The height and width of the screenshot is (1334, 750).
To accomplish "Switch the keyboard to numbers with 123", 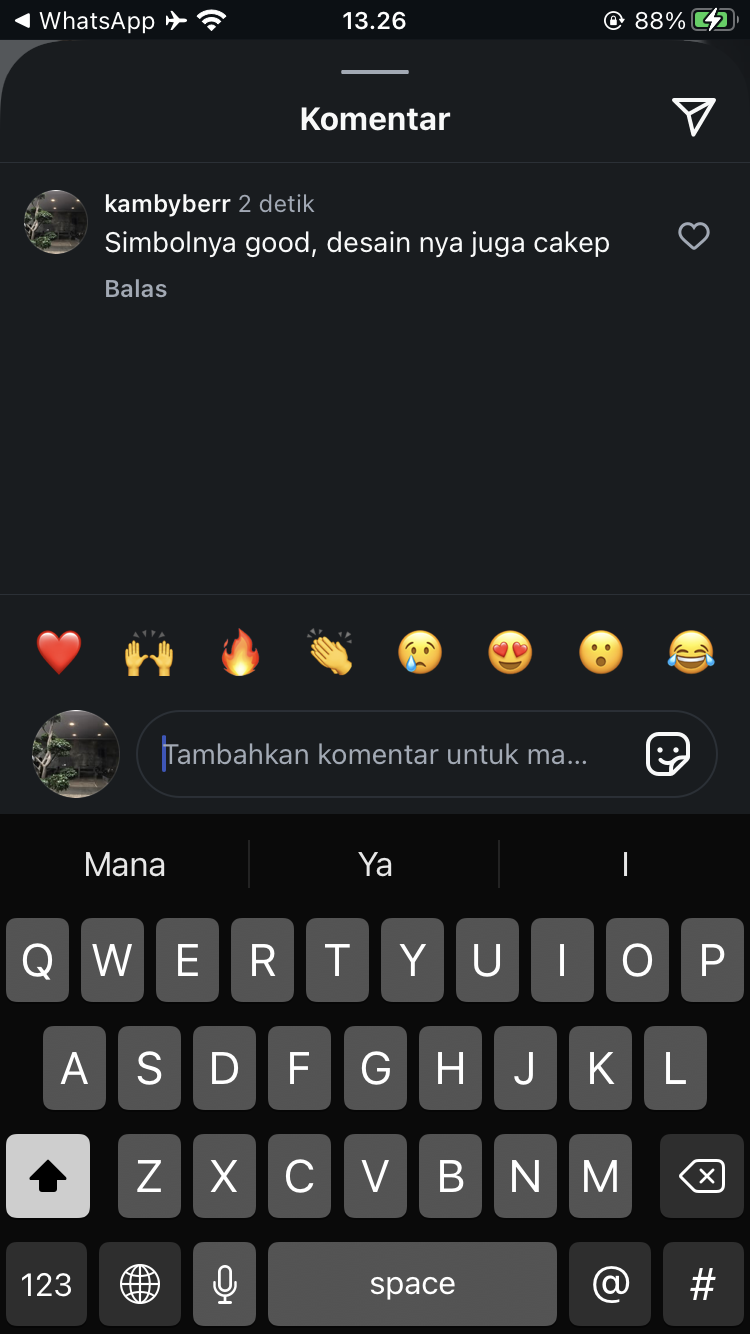I will click(46, 1284).
